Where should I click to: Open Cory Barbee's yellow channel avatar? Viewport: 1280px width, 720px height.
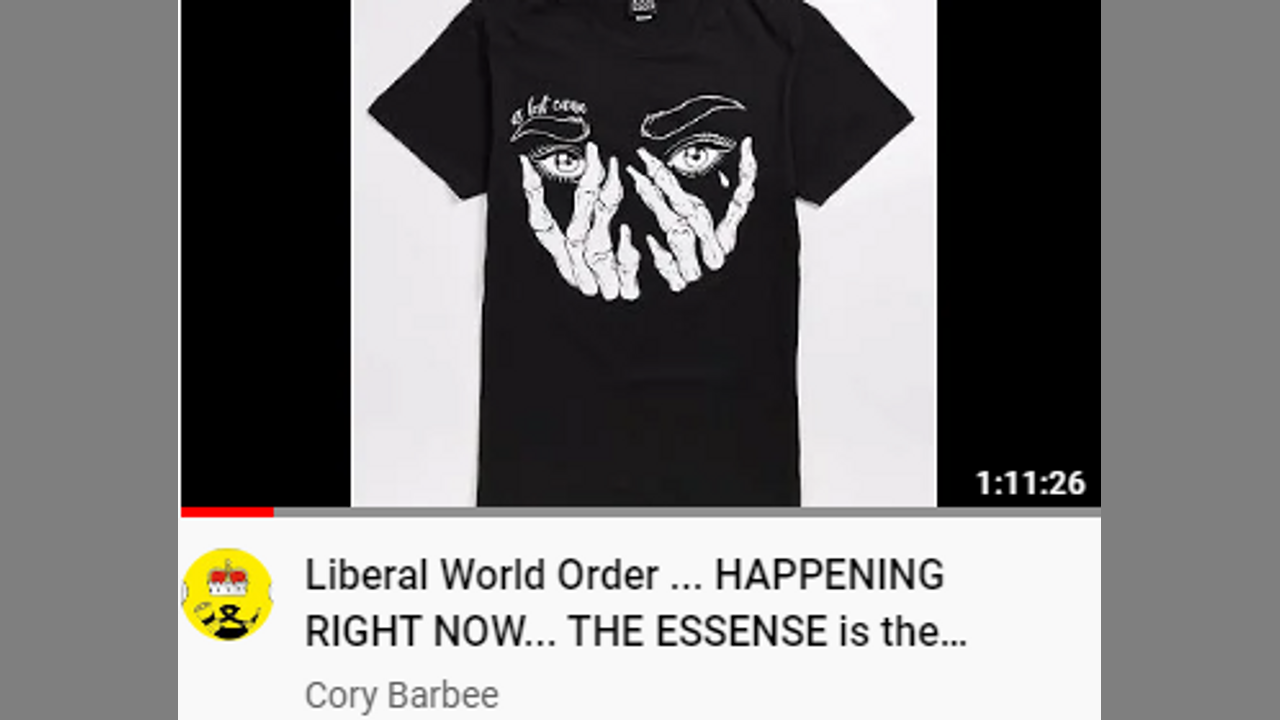pos(227,594)
